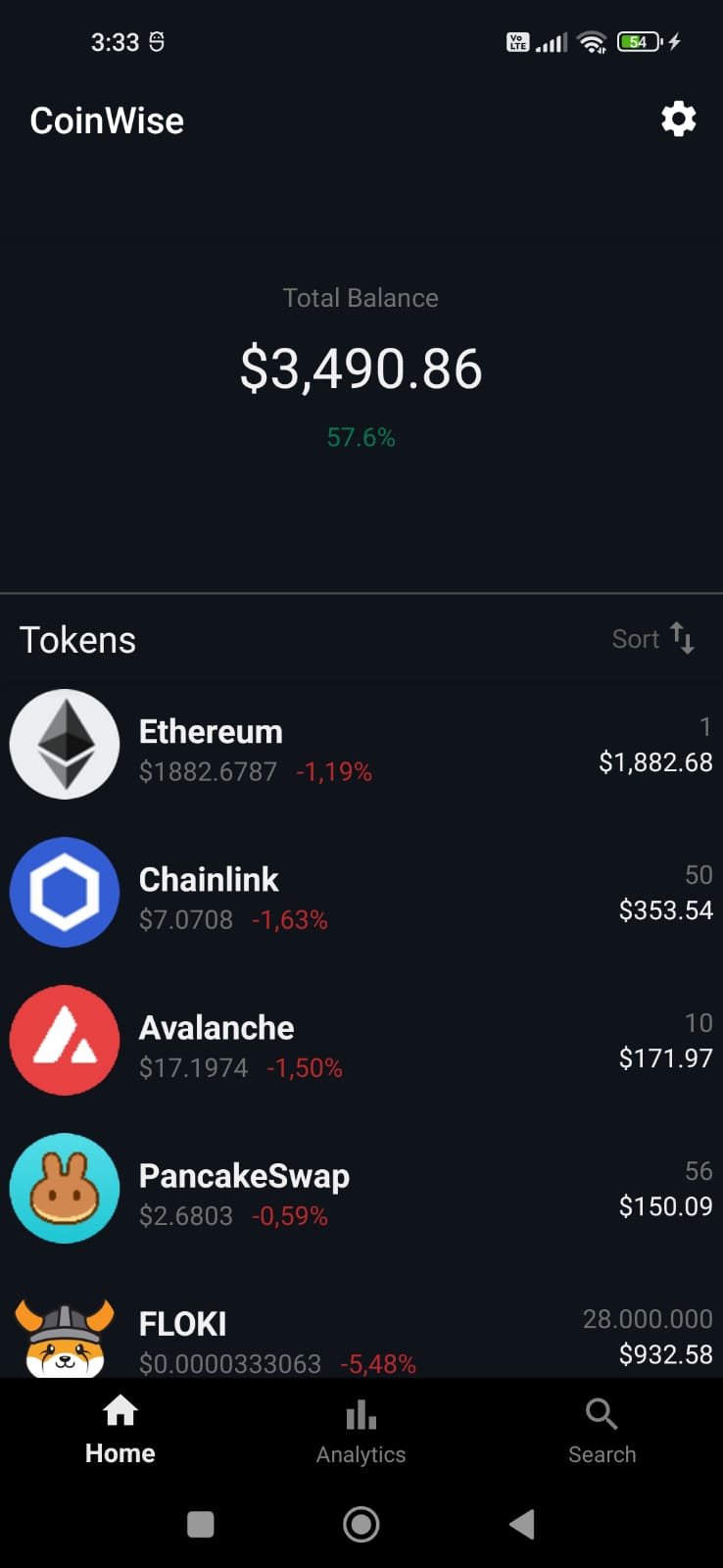Select the Ethereum token icon

click(x=65, y=744)
